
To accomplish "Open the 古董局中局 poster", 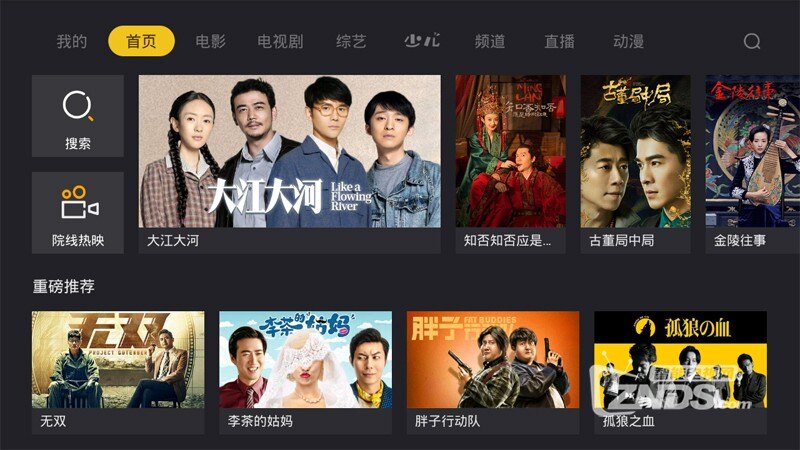I will [x=635, y=163].
